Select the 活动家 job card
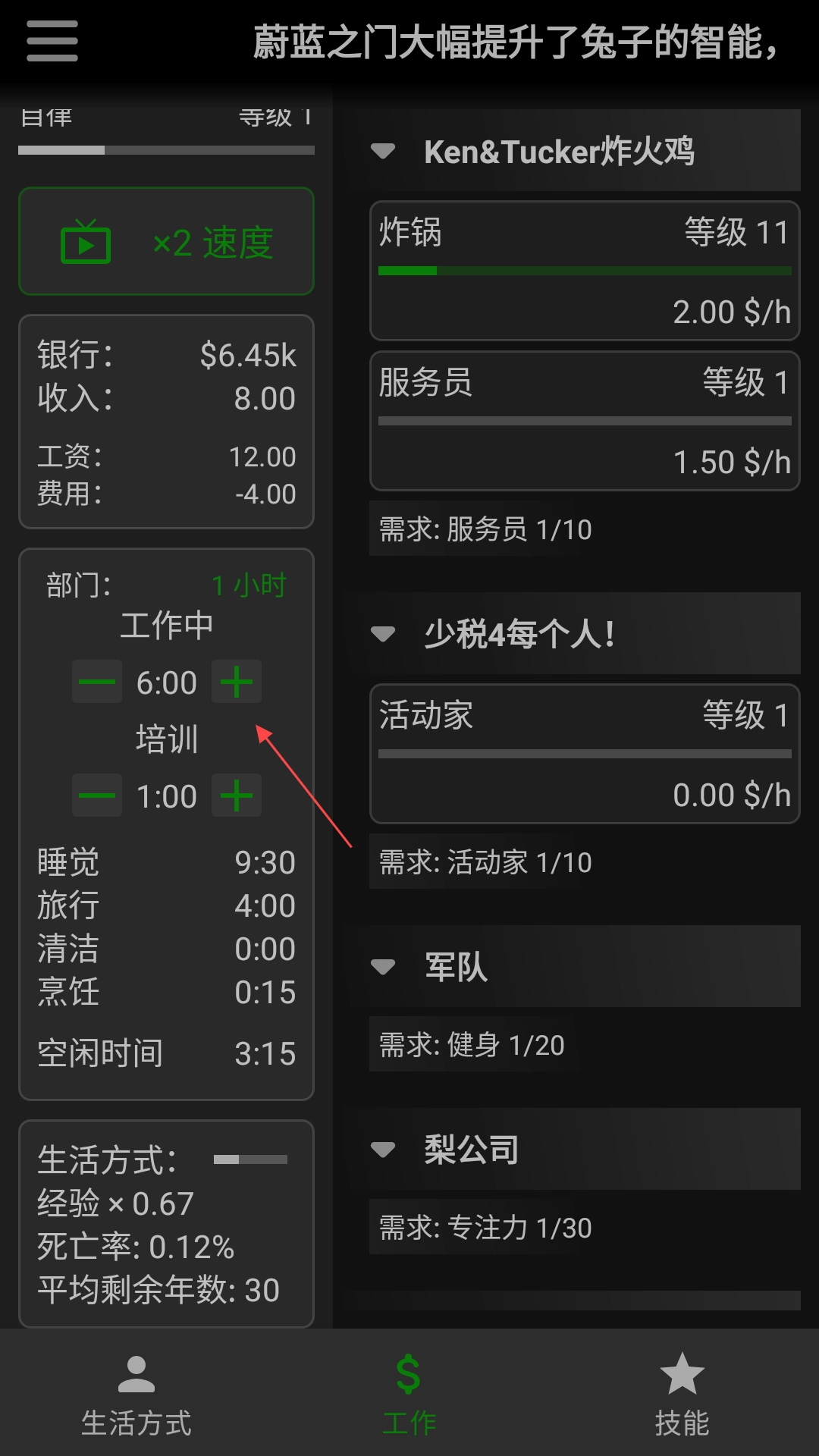Image resolution: width=819 pixels, height=1456 pixels. tap(584, 754)
